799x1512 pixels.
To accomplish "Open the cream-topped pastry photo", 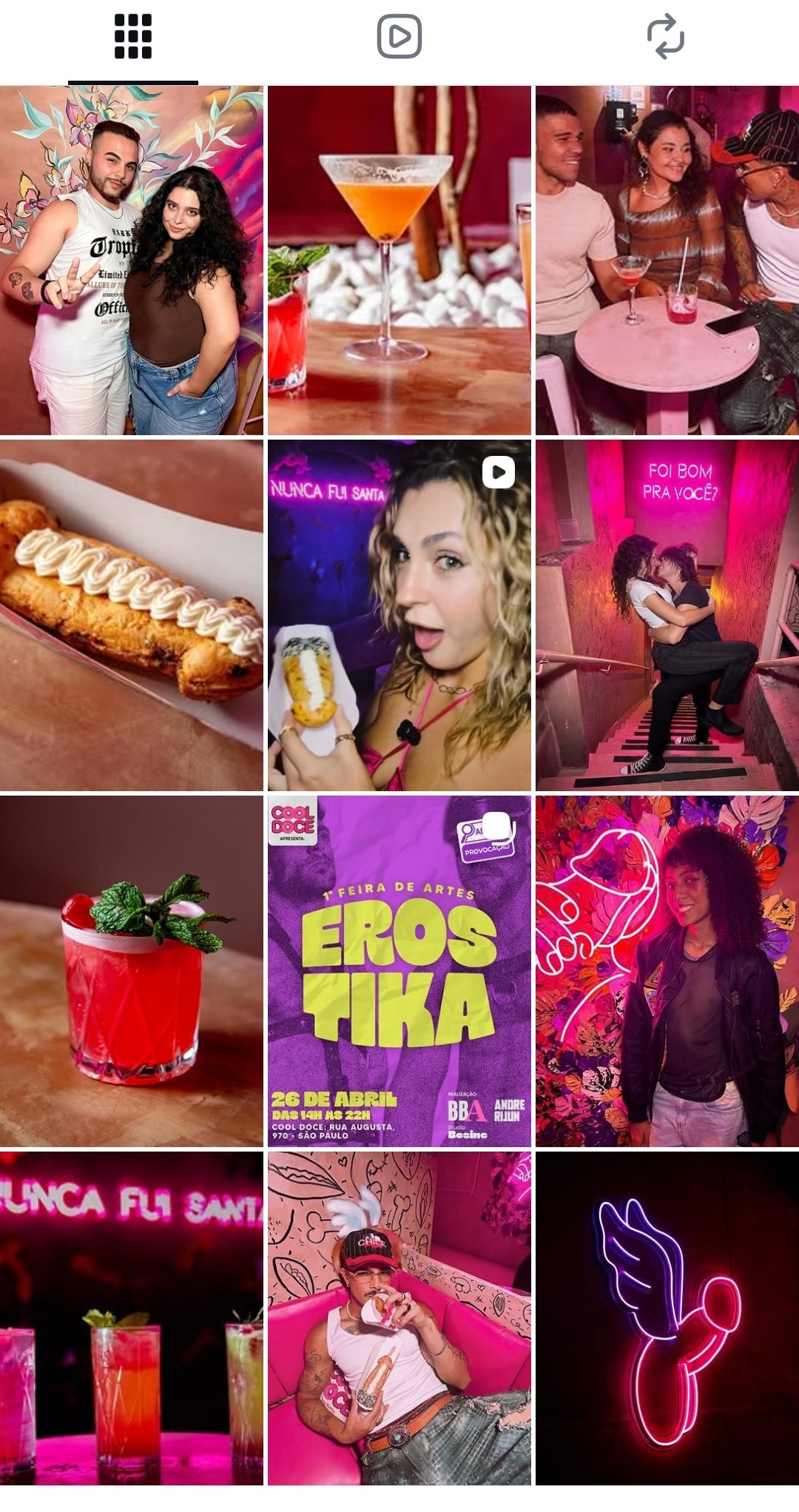I will [132, 616].
